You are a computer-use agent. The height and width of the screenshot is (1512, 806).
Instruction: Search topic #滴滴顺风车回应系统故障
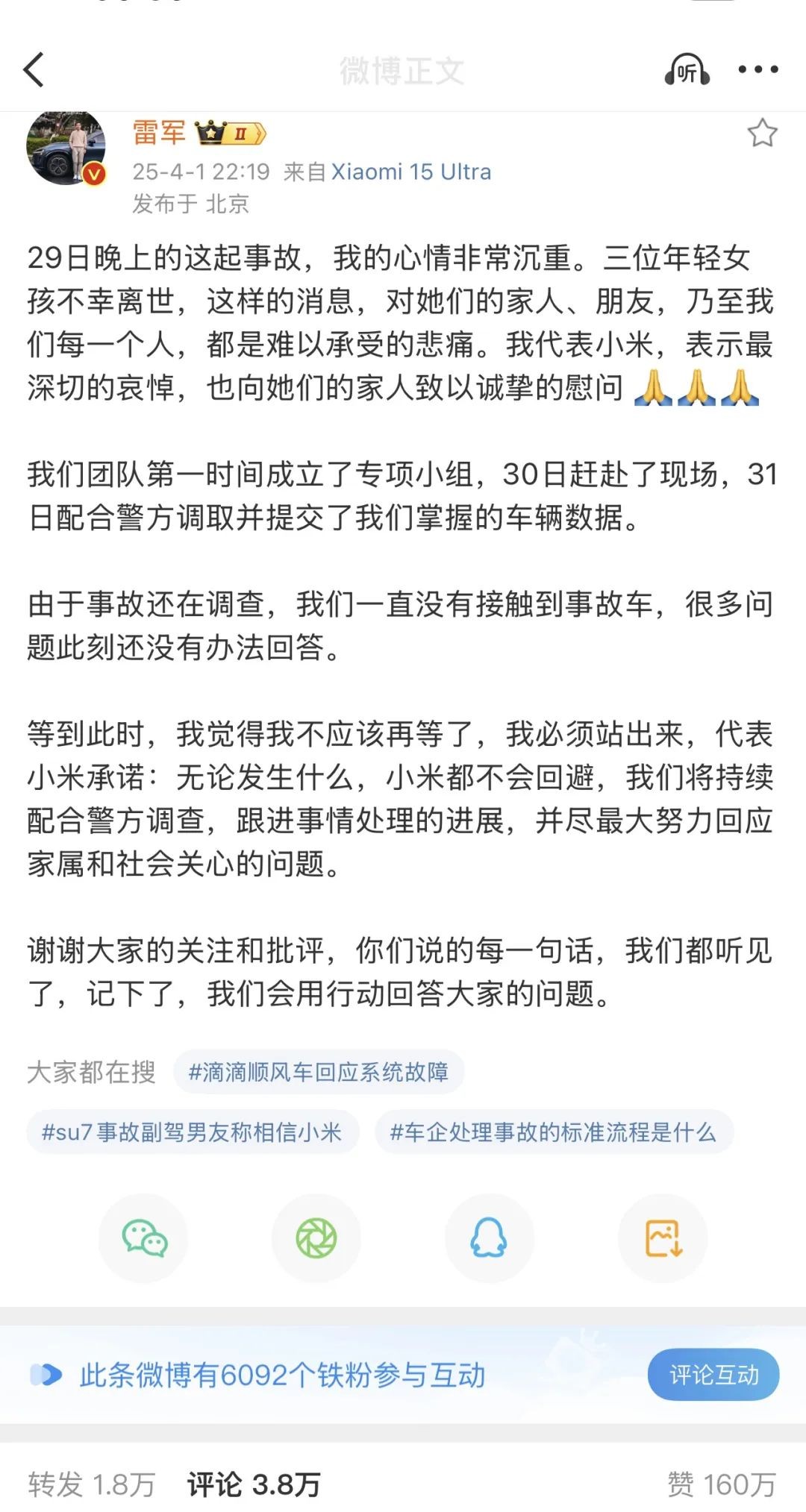point(319,1072)
